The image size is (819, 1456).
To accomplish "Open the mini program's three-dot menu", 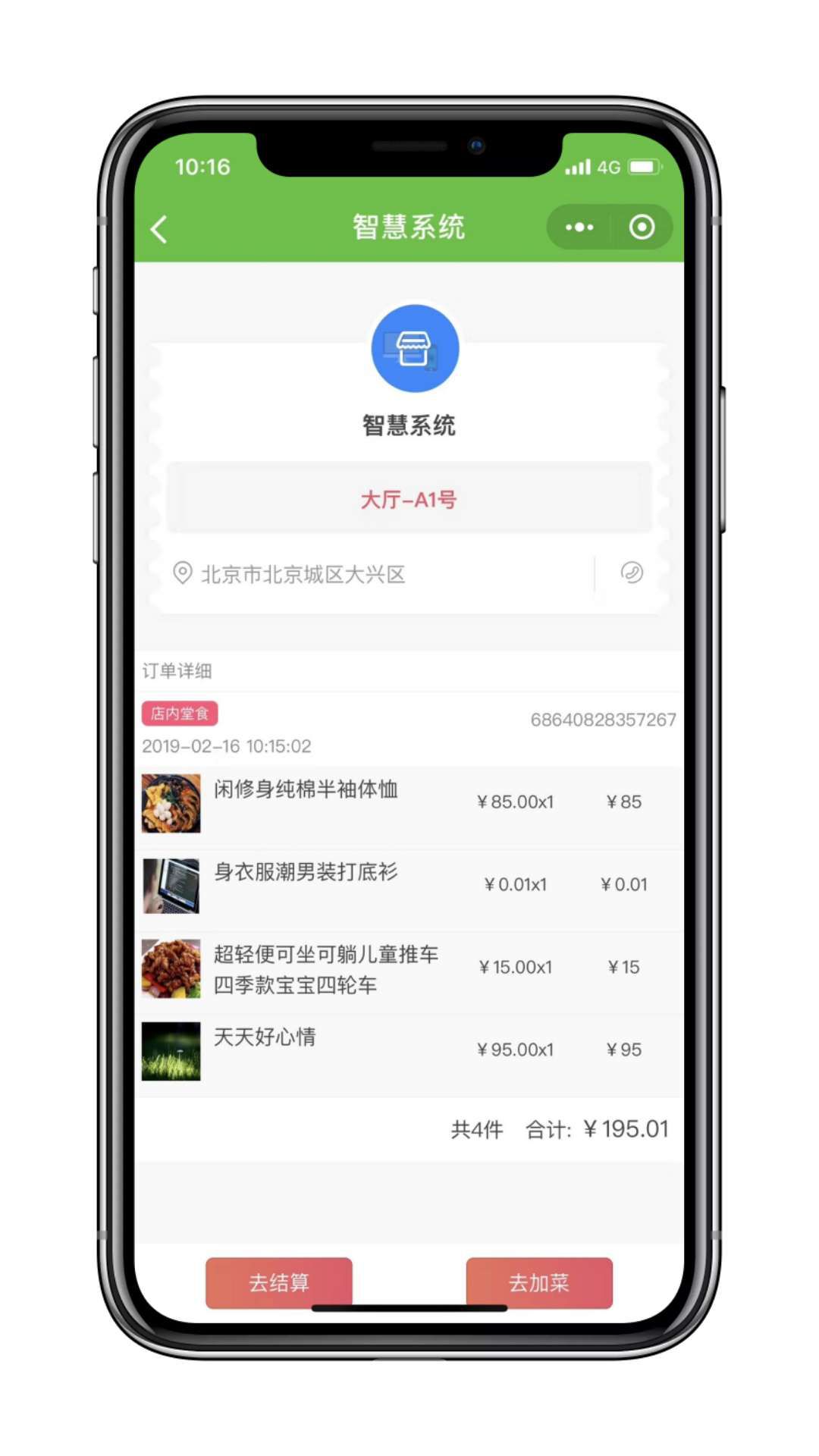I will [x=579, y=227].
